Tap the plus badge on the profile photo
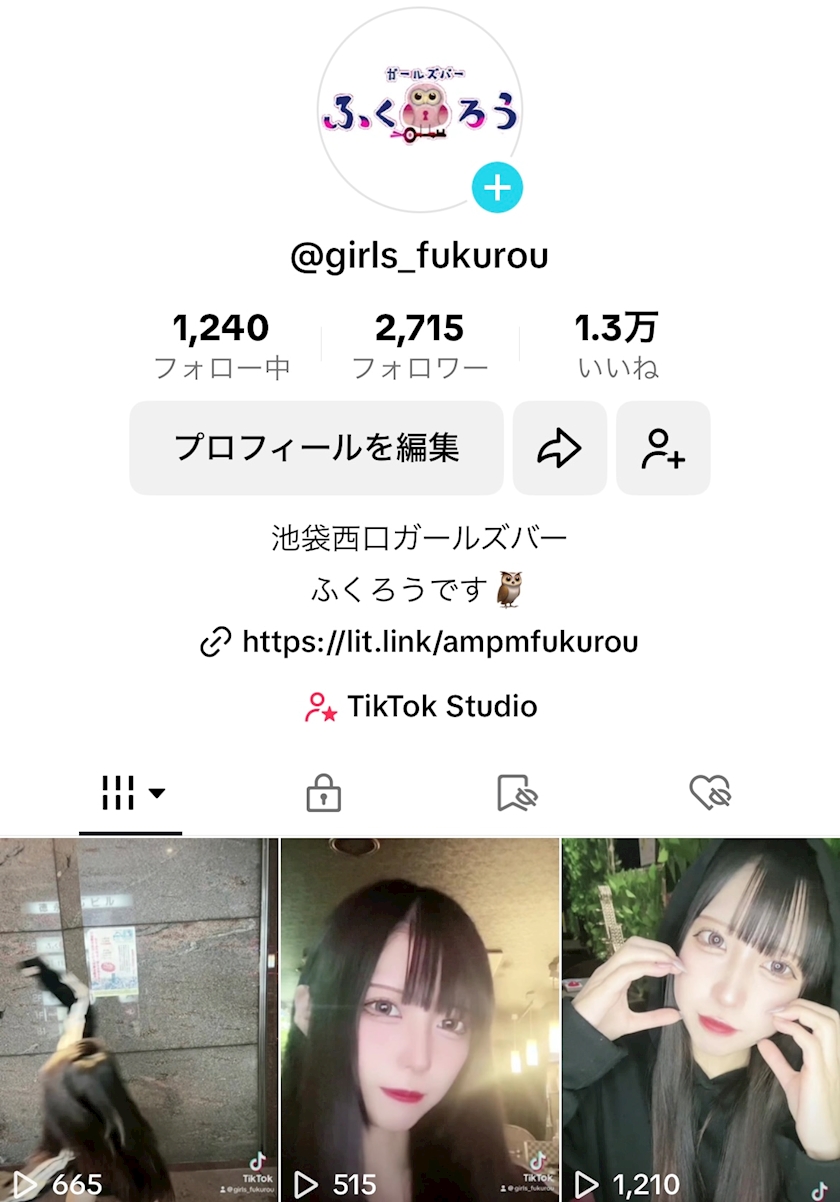 tap(497, 188)
